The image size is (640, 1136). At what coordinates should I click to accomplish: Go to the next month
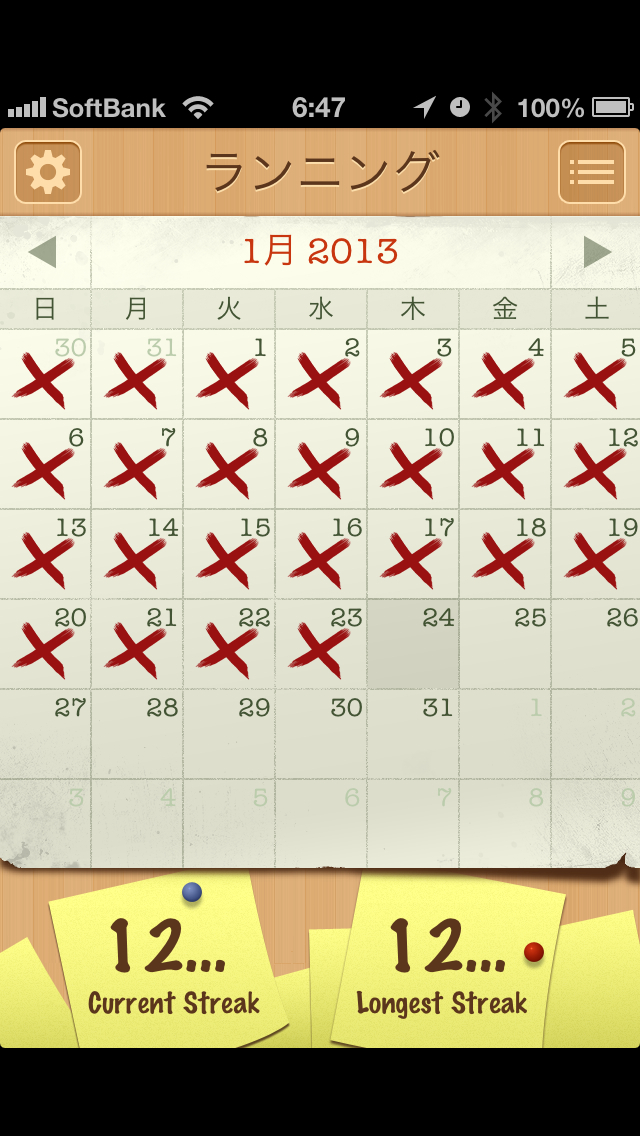pos(596,252)
